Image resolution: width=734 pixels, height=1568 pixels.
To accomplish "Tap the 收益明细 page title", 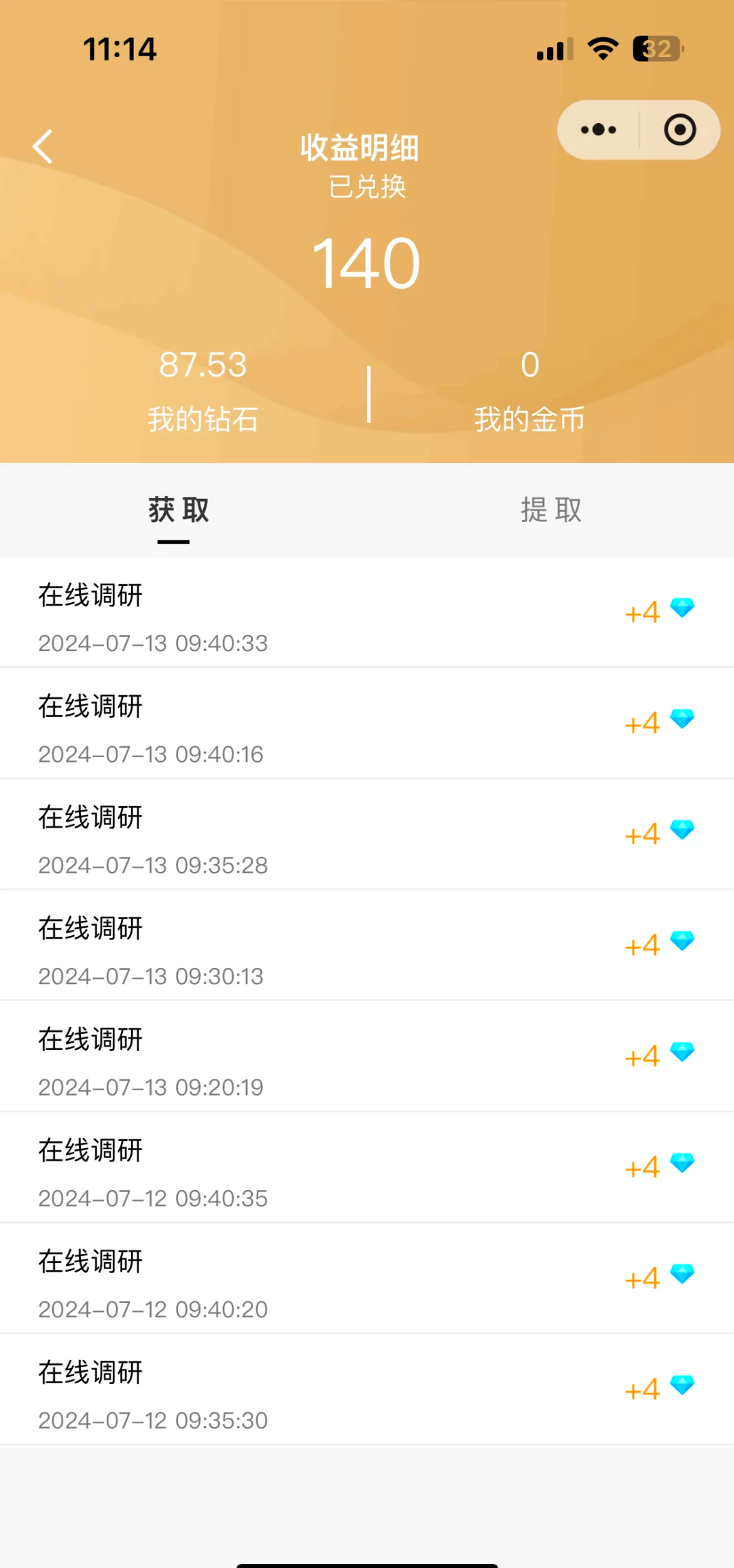I will tap(360, 147).
